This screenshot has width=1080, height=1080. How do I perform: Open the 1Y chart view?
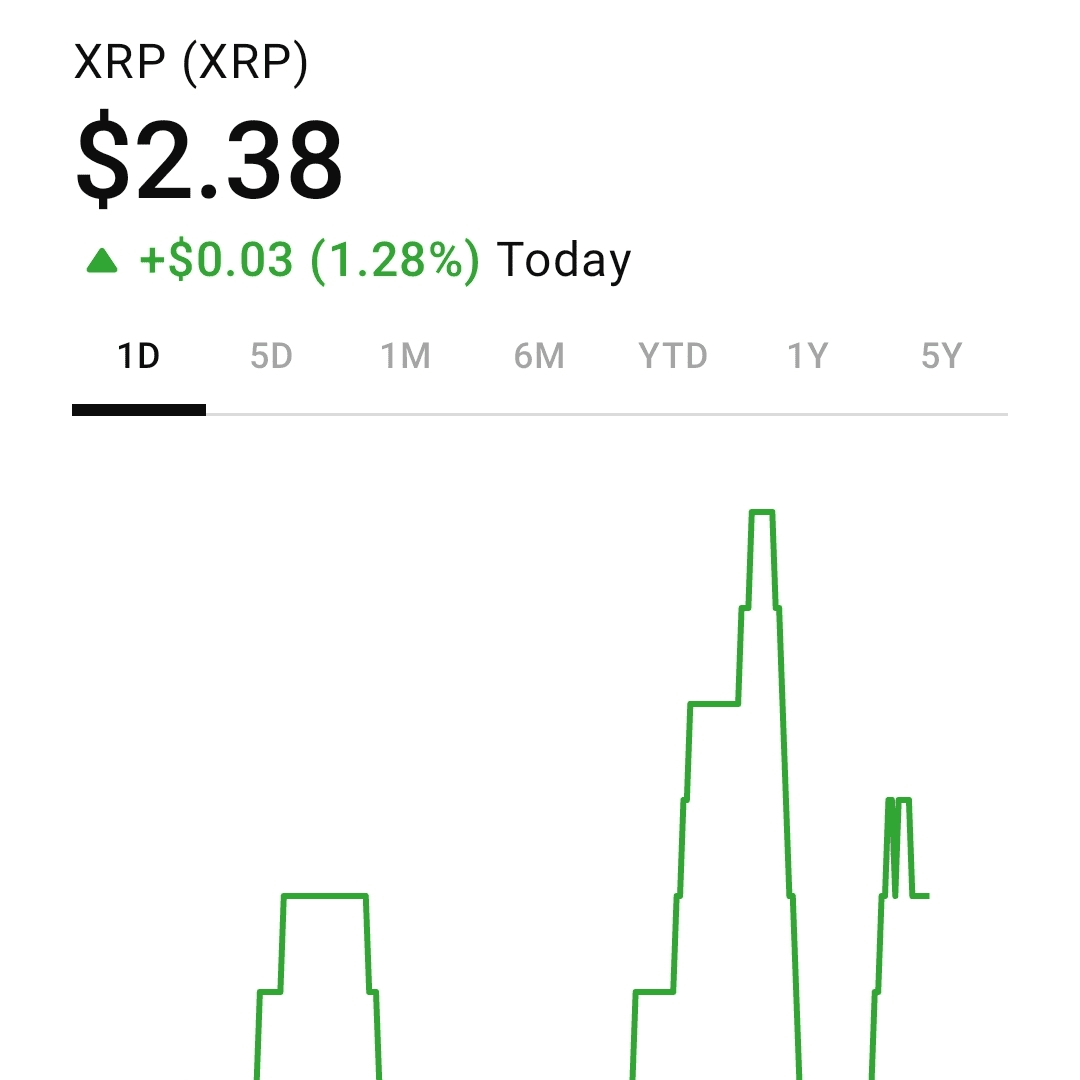(807, 356)
